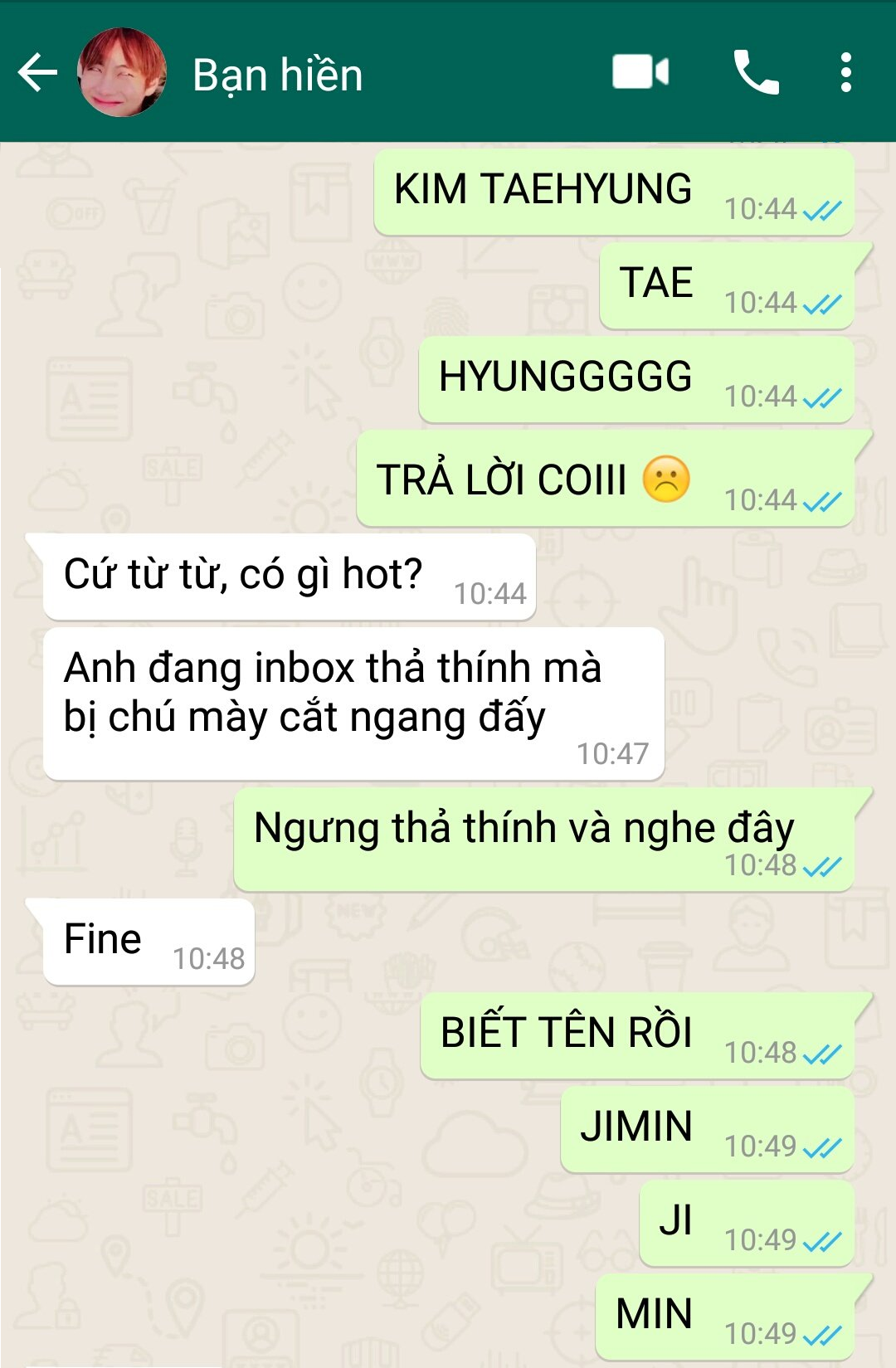Go back to the chats list

[x=37, y=73]
